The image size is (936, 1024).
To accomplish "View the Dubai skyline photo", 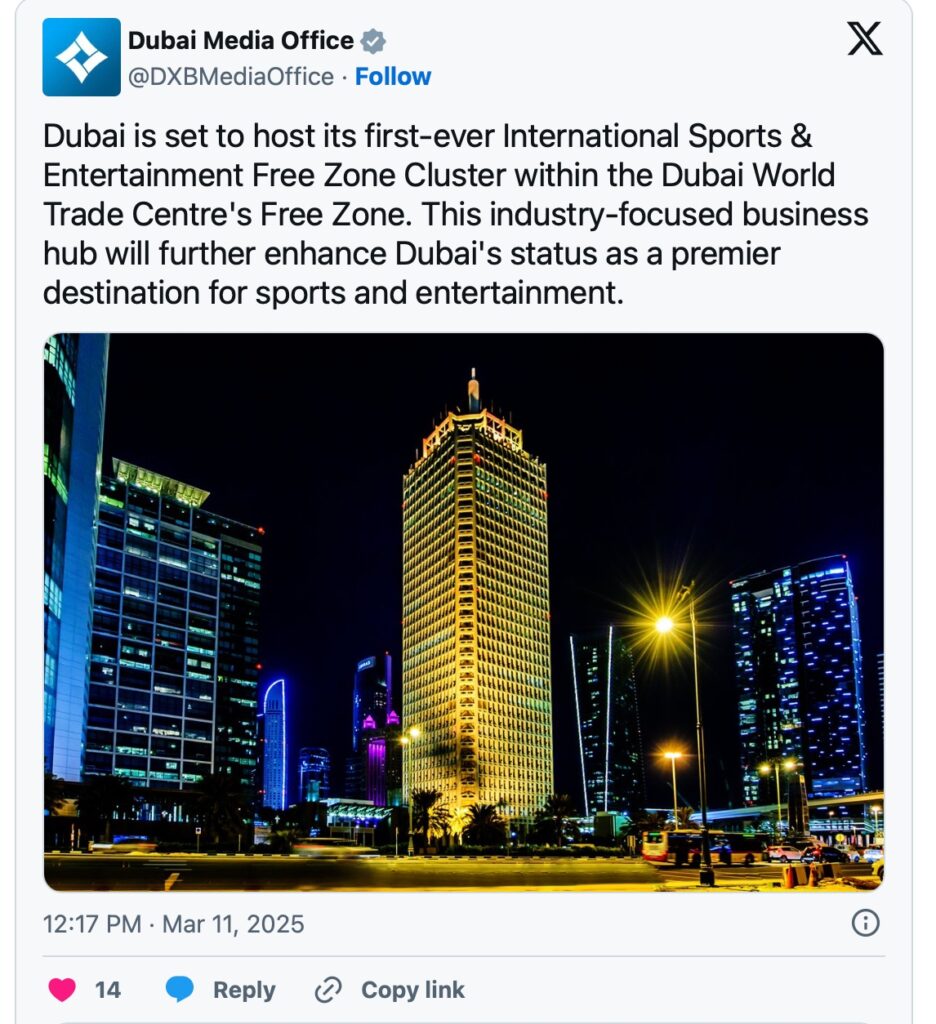I will 464,610.
